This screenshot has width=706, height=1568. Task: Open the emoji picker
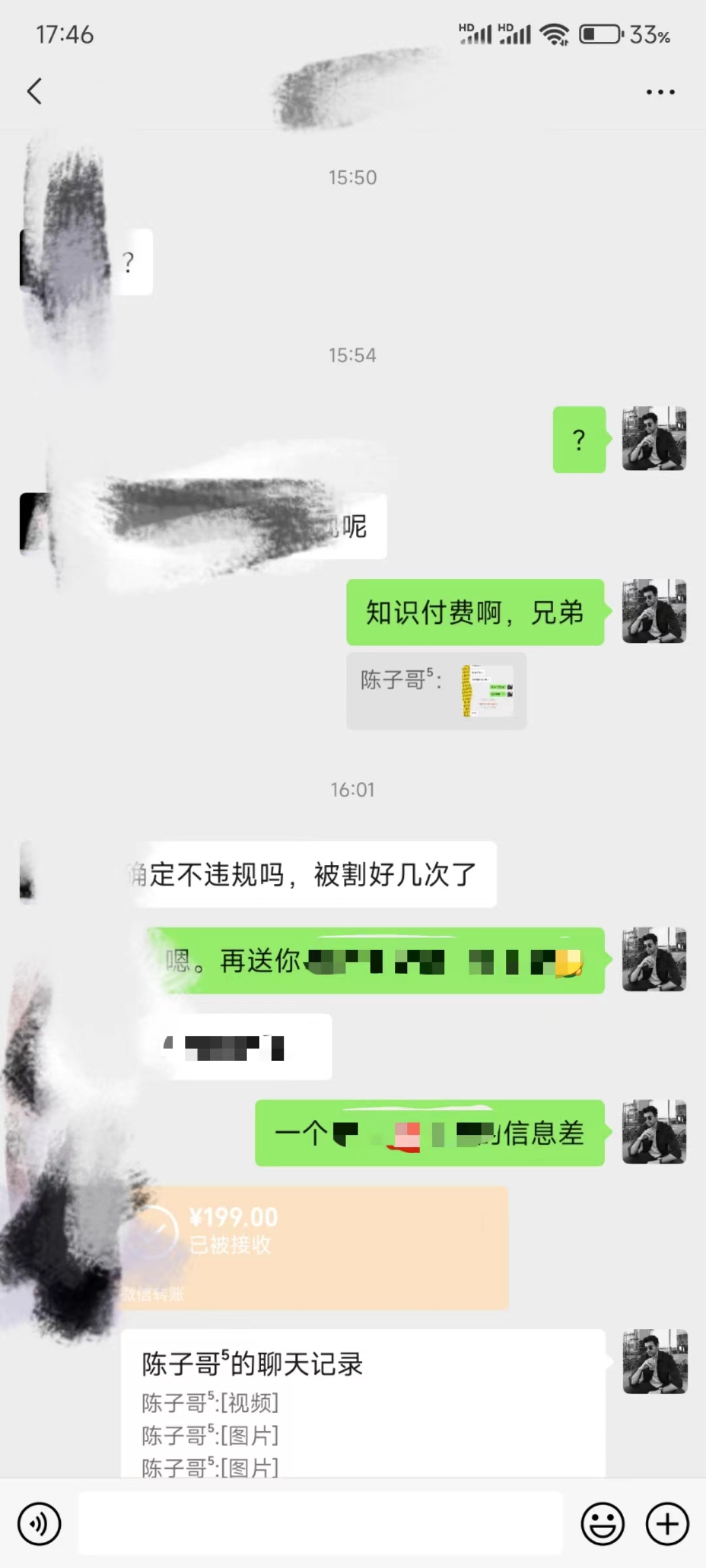(x=602, y=1524)
